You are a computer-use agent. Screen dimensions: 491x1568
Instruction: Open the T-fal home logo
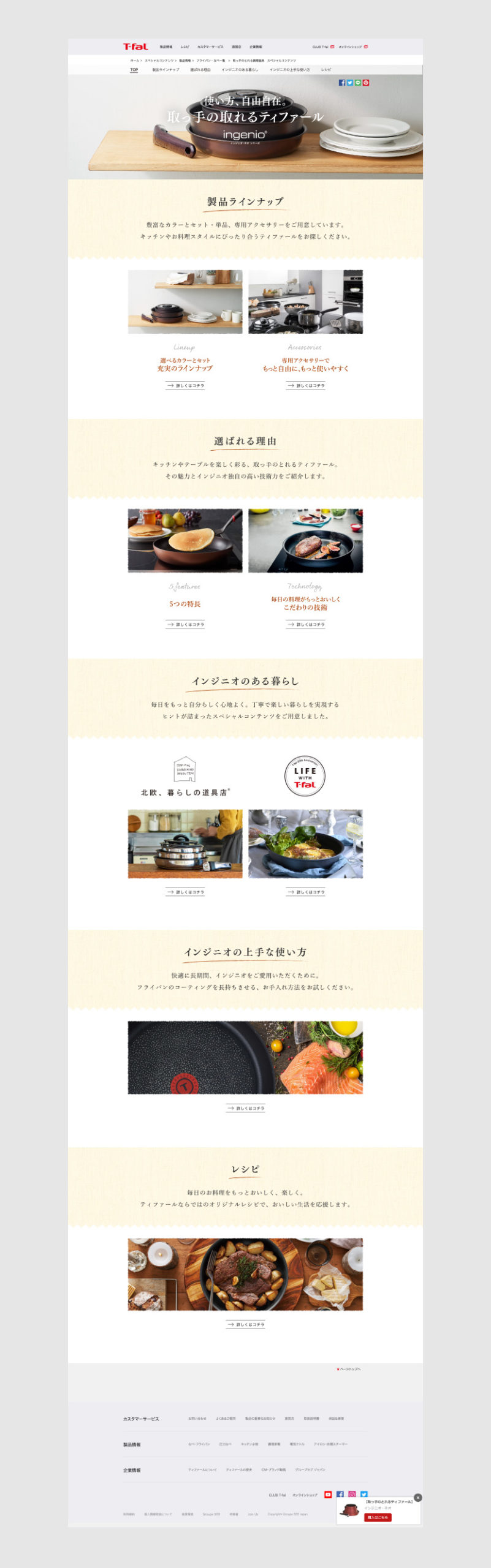135,47
